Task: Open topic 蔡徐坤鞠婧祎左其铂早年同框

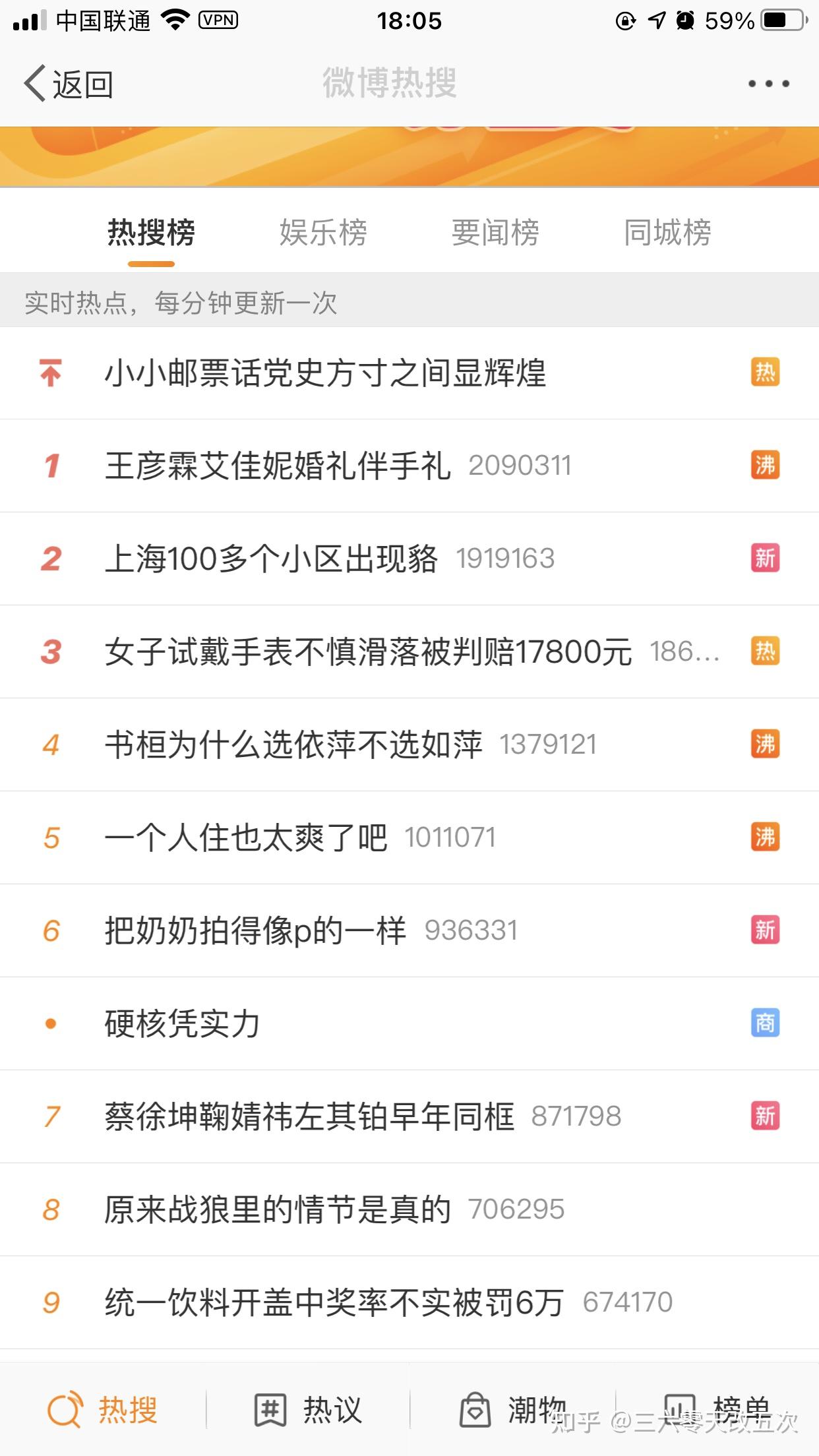Action: [x=409, y=1116]
